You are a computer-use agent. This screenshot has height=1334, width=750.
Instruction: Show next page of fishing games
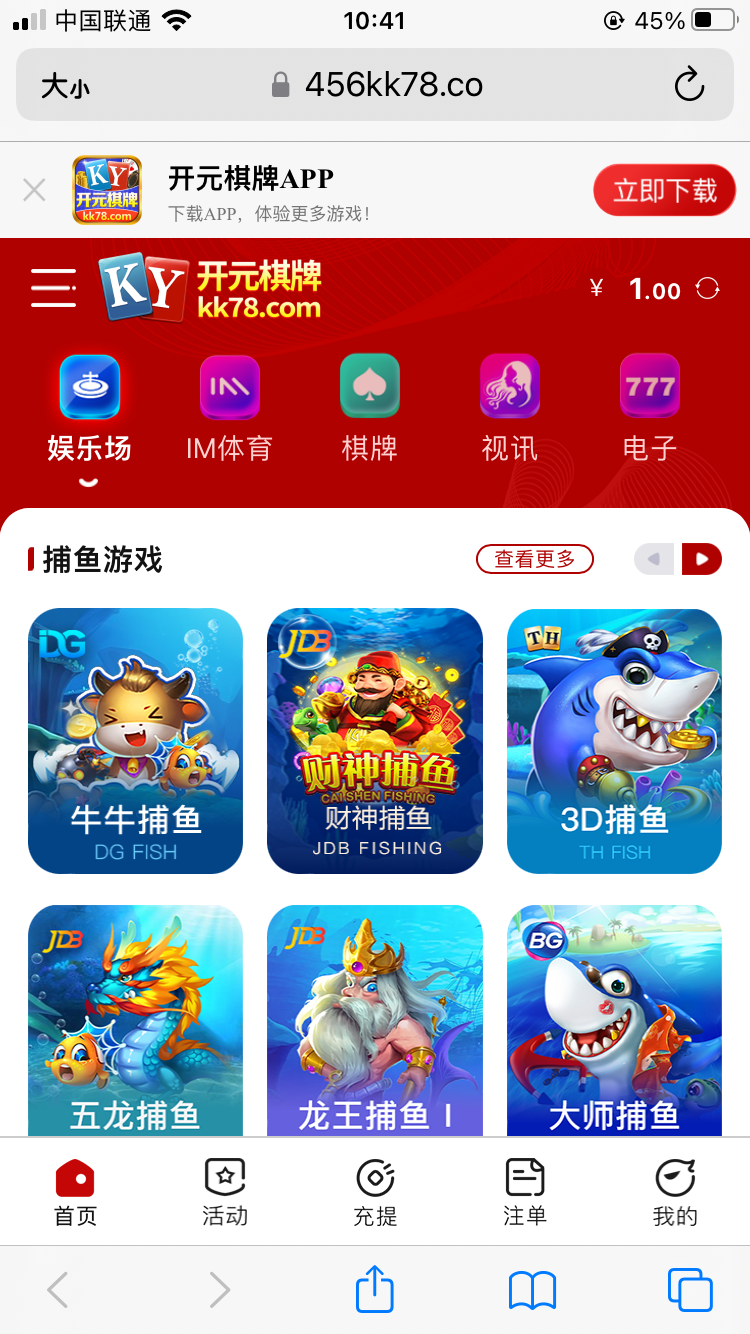point(702,559)
